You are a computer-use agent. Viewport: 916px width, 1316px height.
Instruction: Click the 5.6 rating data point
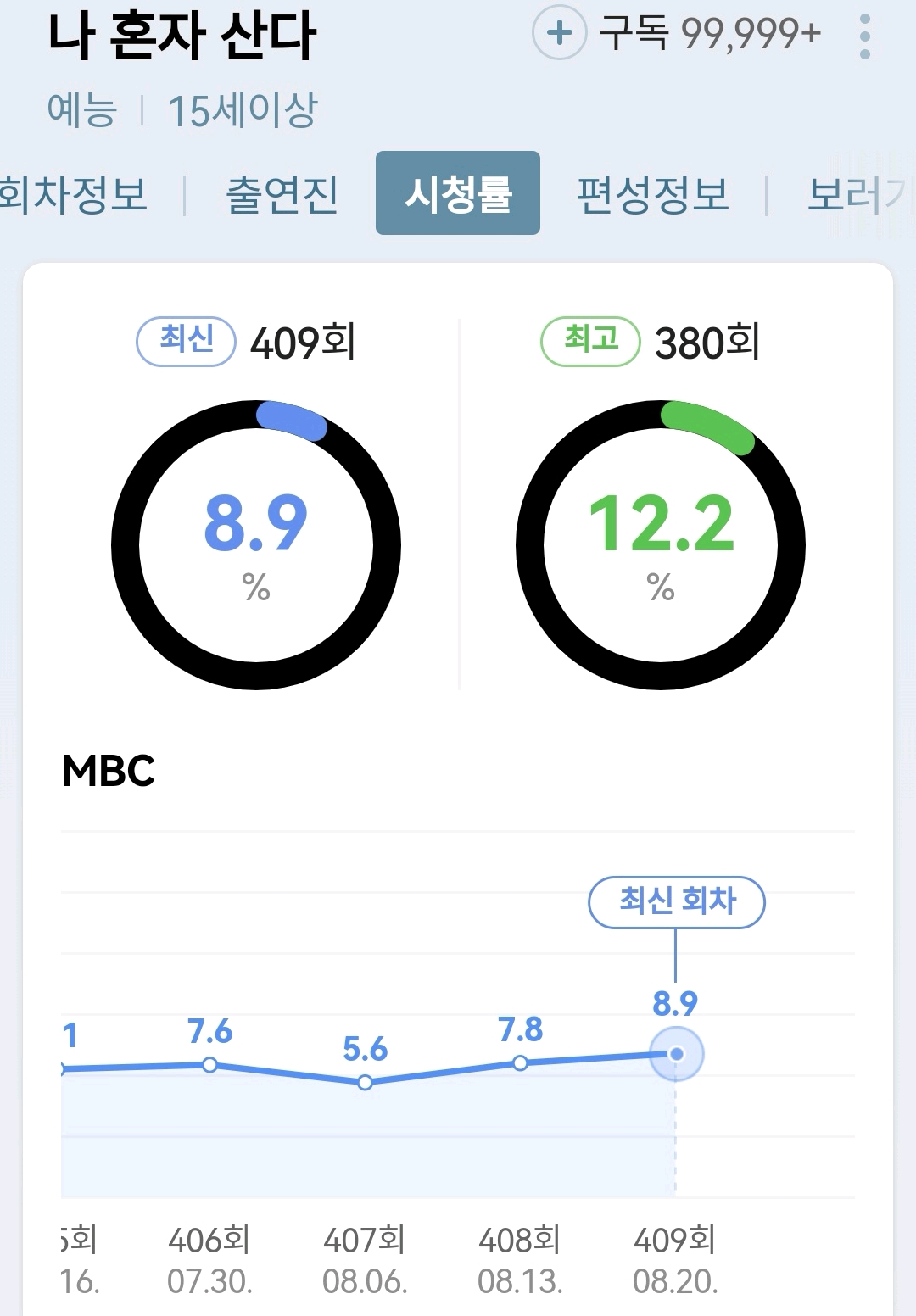[x=366, y=1082]
